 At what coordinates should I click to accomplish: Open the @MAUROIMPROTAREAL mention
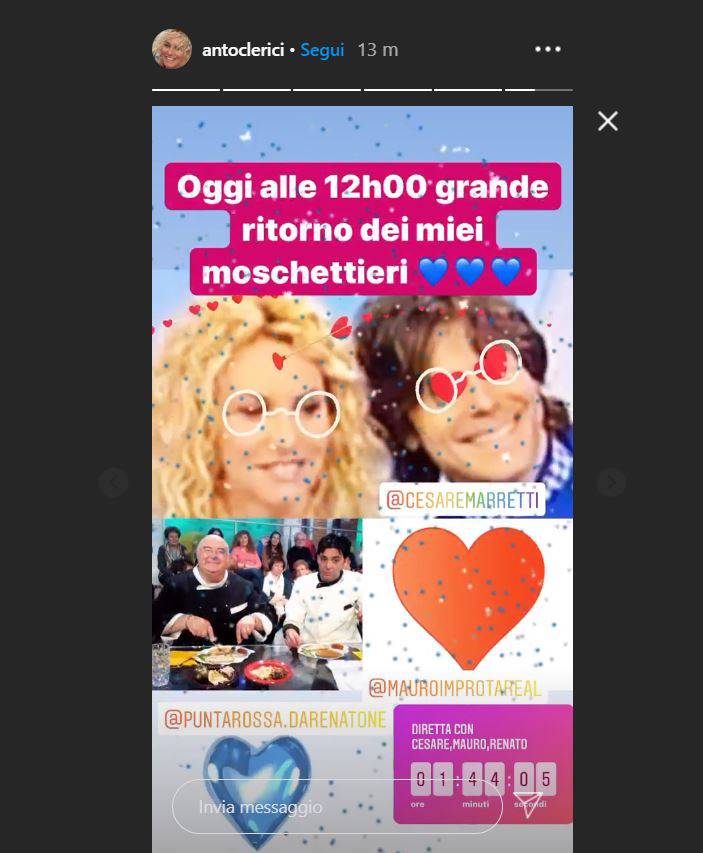point(455,688)
